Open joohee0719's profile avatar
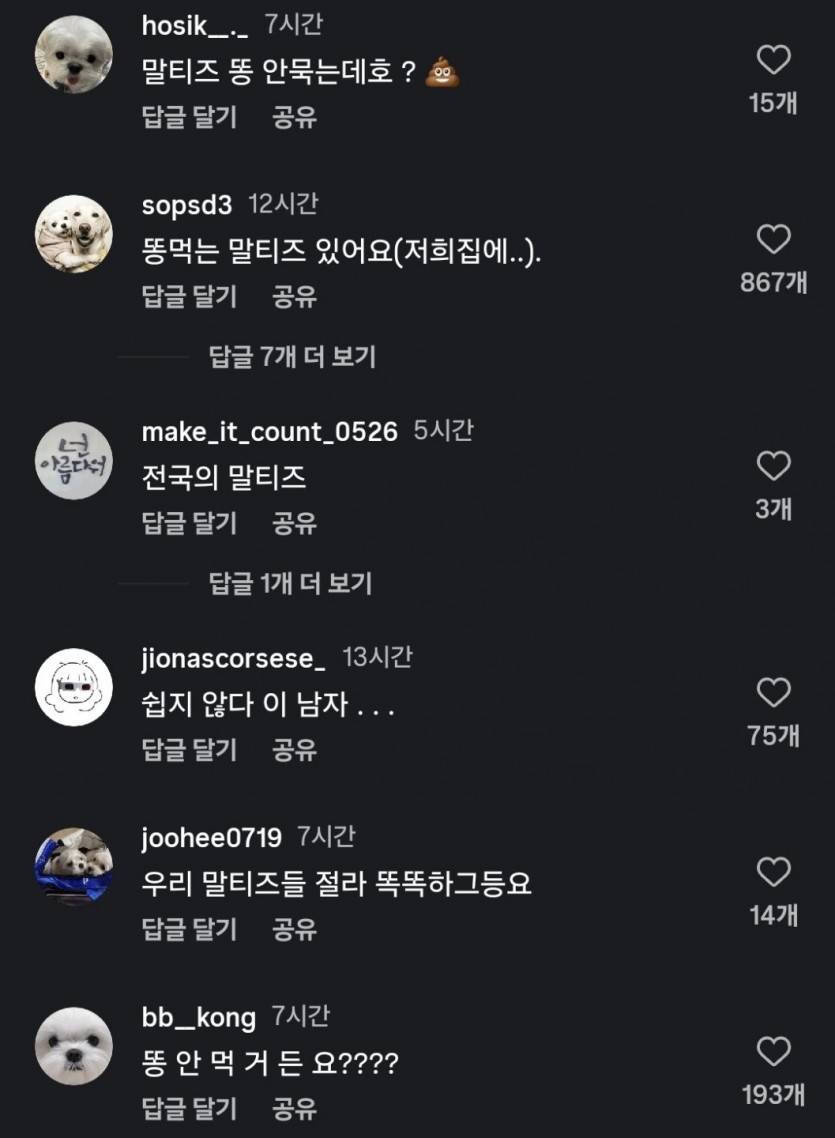This screenshot has width=835, height=1138. tap(73, 867)
